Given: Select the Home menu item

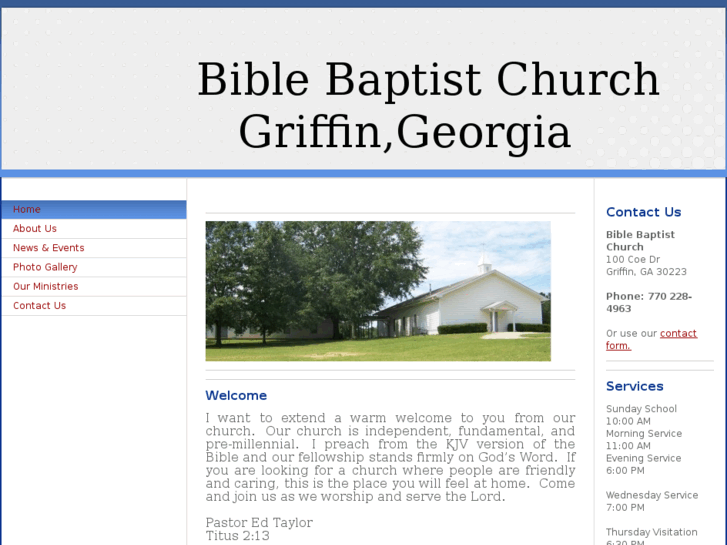Looking at the screenshot, I should coord(27,210).
